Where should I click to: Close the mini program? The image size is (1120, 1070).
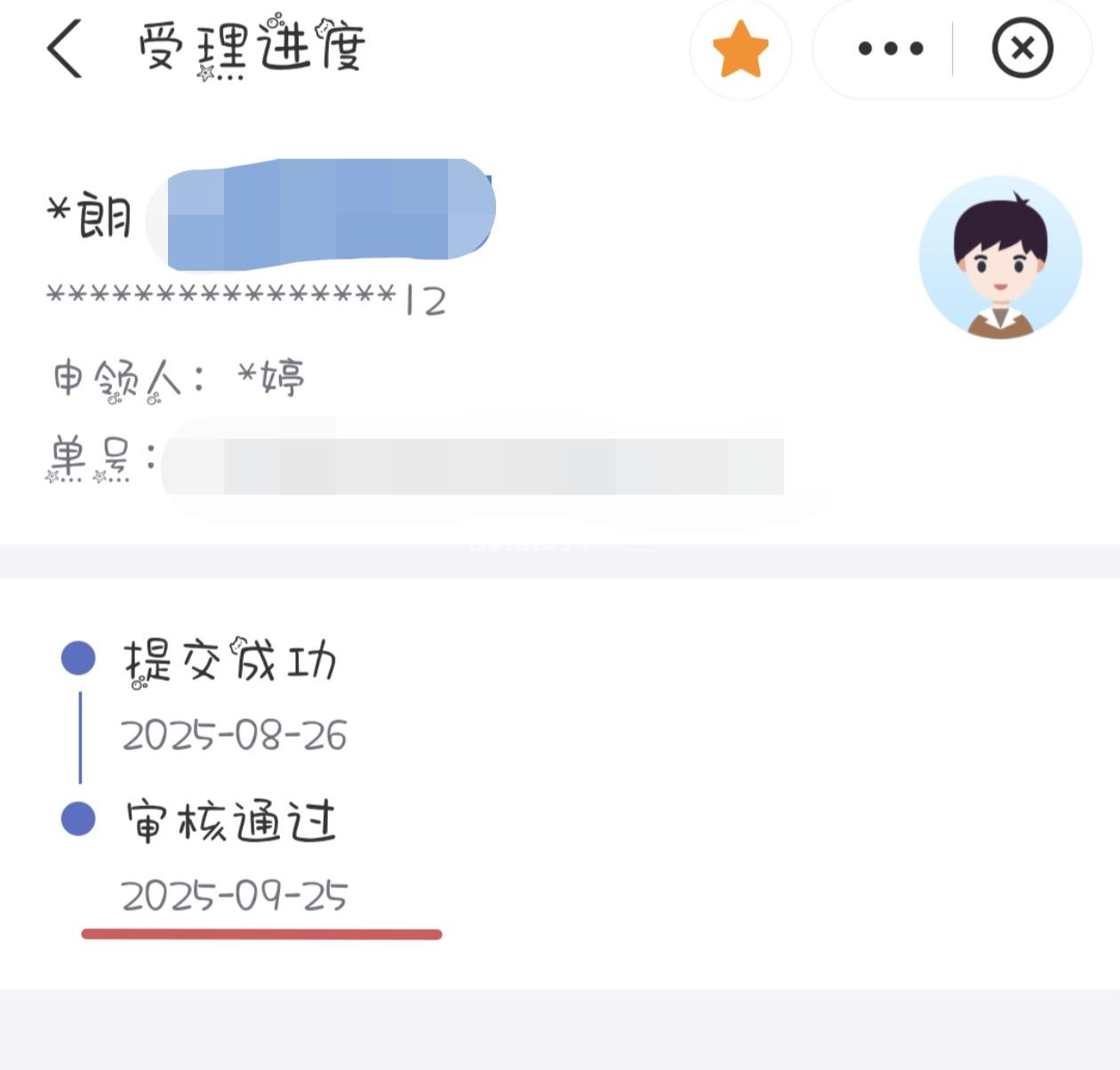coord(1022,49)
